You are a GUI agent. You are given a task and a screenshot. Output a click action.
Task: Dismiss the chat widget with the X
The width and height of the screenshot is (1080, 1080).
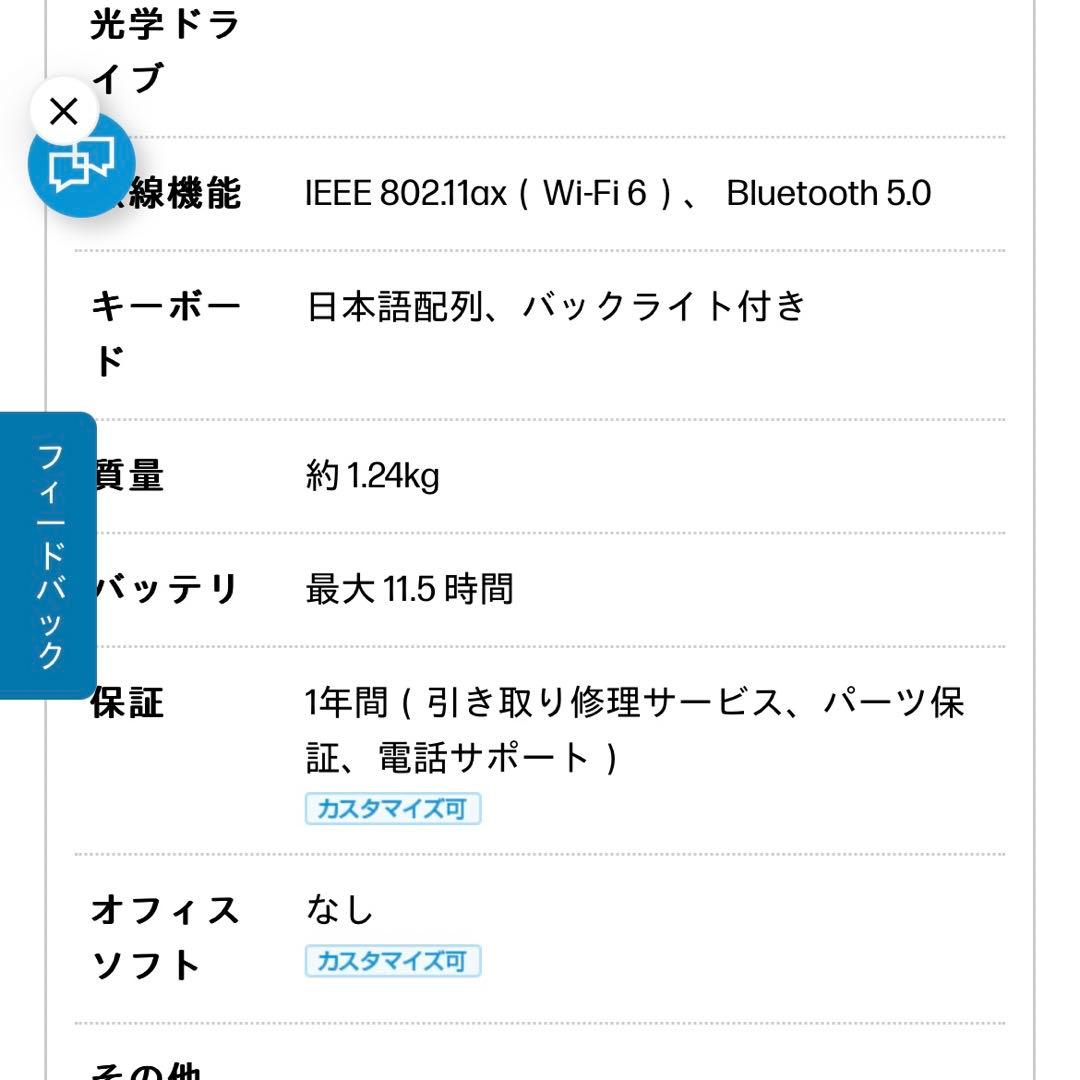(64, 111)
